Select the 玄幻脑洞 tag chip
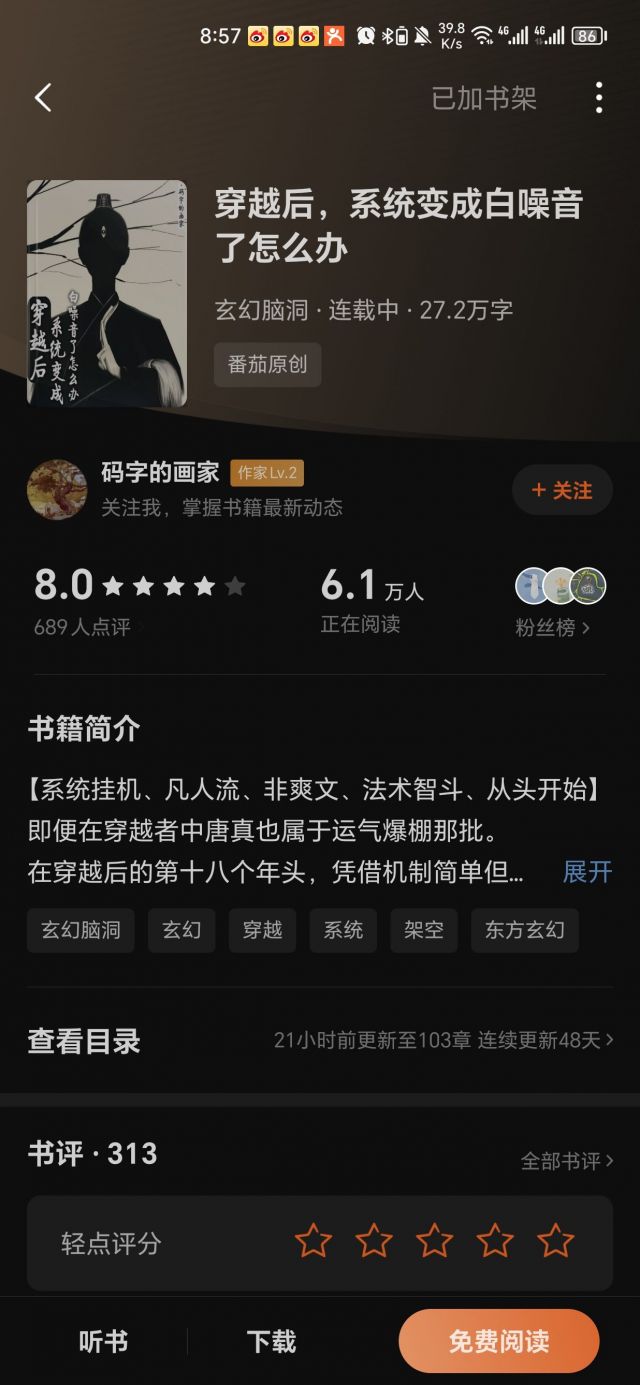The width and height of the screenshot is (640, 1385). click(81, 930)
